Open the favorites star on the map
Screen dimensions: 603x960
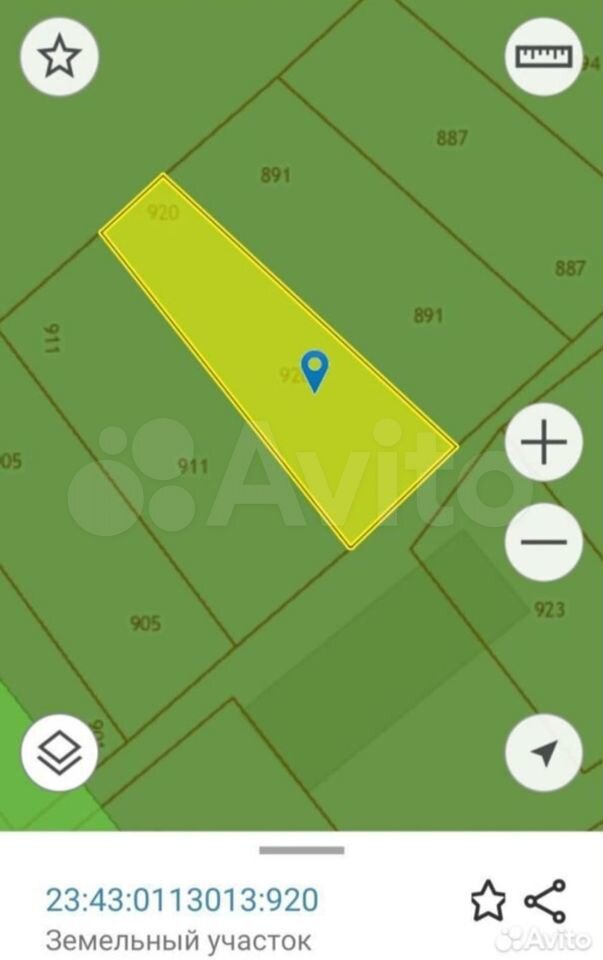[x=59, y=58]
